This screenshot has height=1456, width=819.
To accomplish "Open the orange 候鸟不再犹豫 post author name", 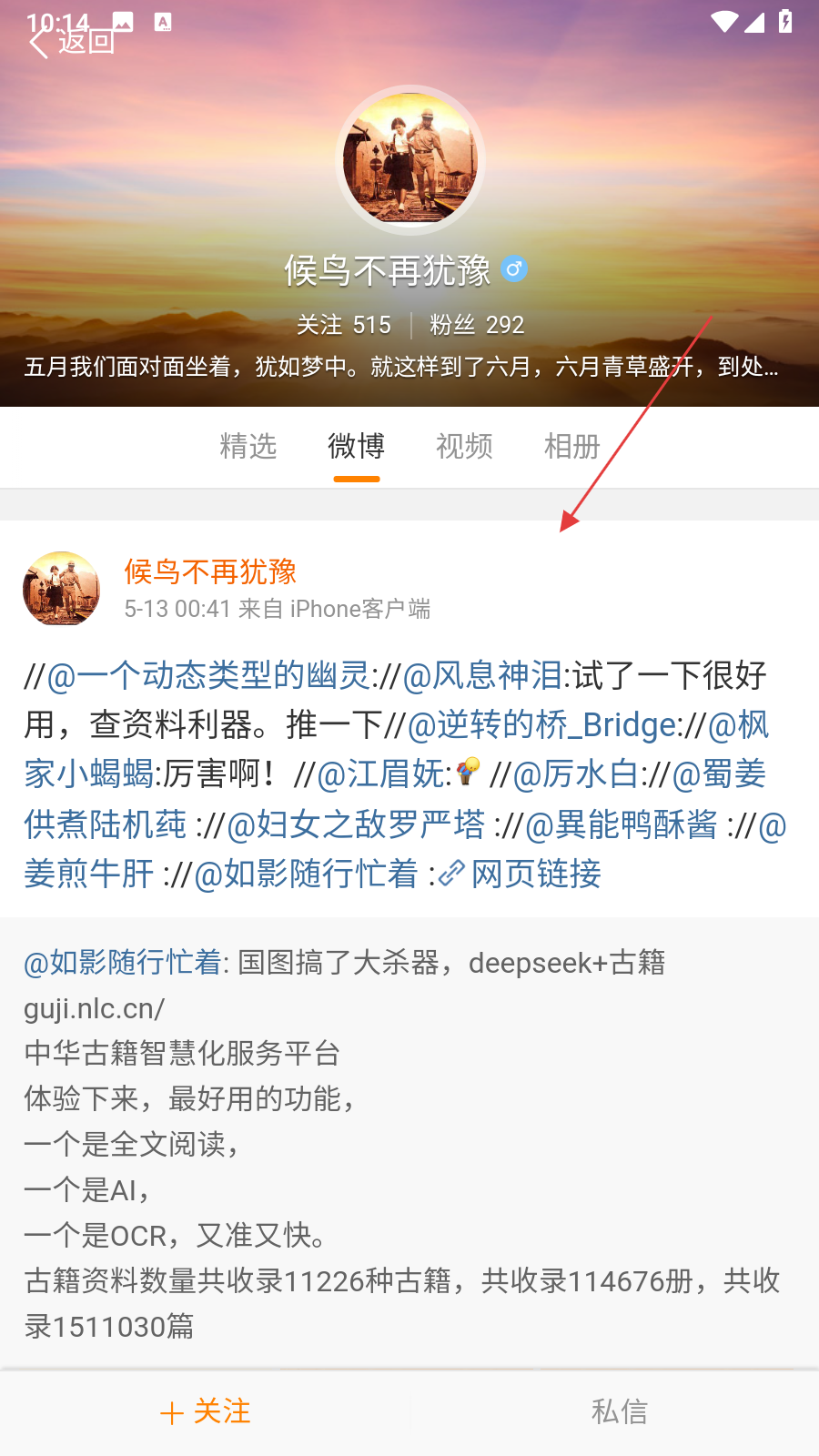I will click(210, 571).
